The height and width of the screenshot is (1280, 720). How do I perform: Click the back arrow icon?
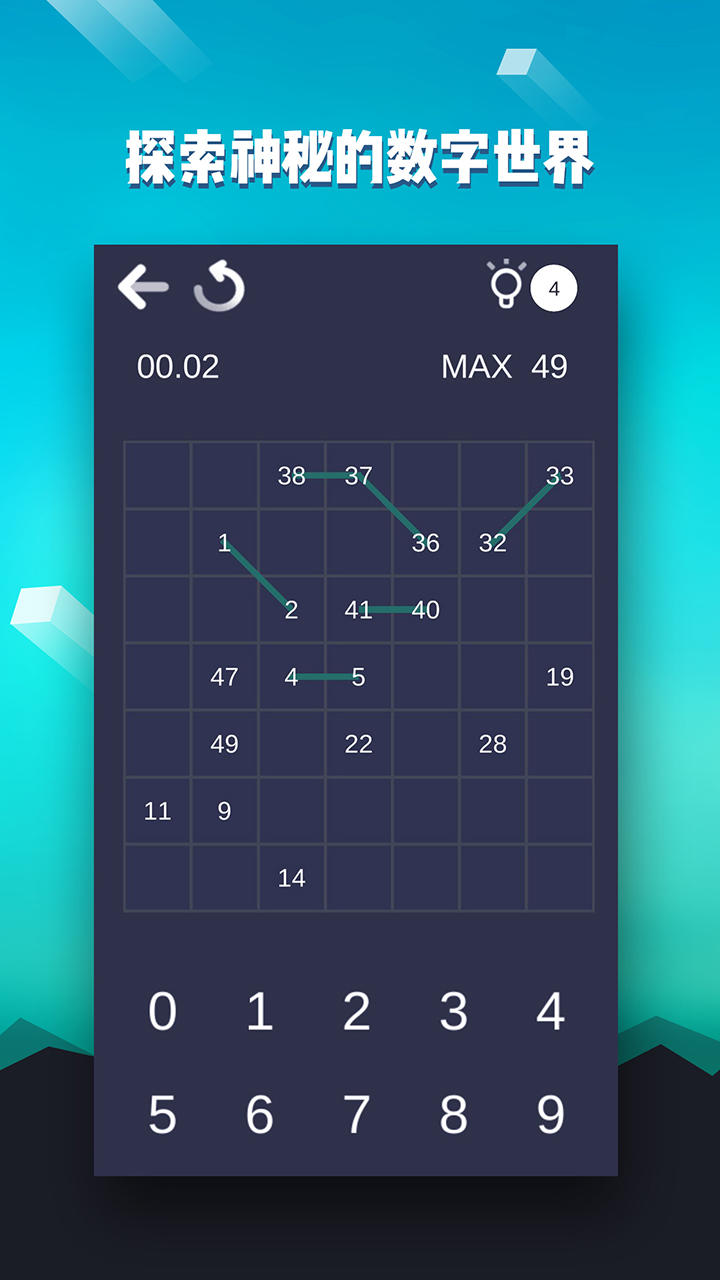click(142, 287)
